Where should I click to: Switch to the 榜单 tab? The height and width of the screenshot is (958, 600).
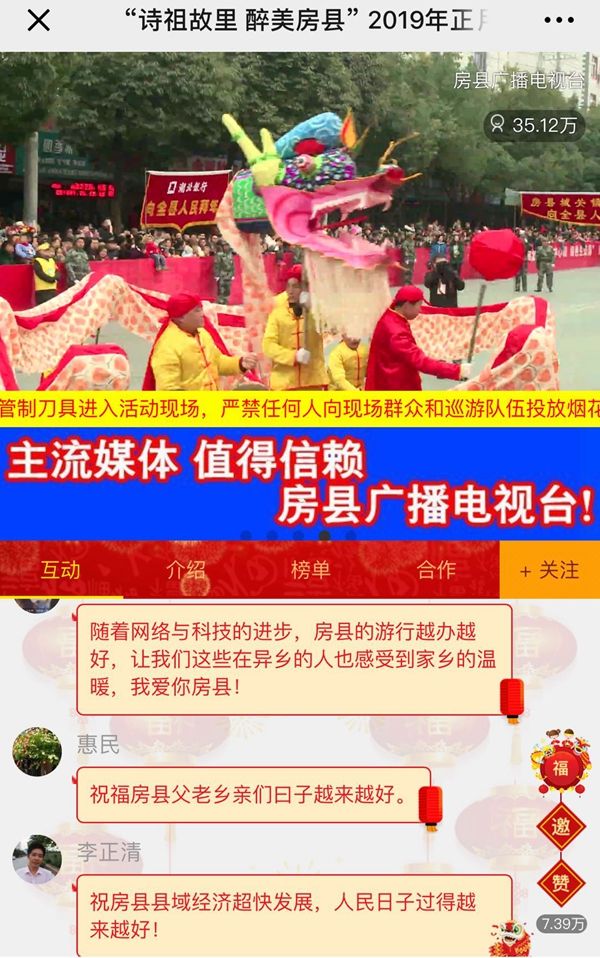click(x=310, y=570)
